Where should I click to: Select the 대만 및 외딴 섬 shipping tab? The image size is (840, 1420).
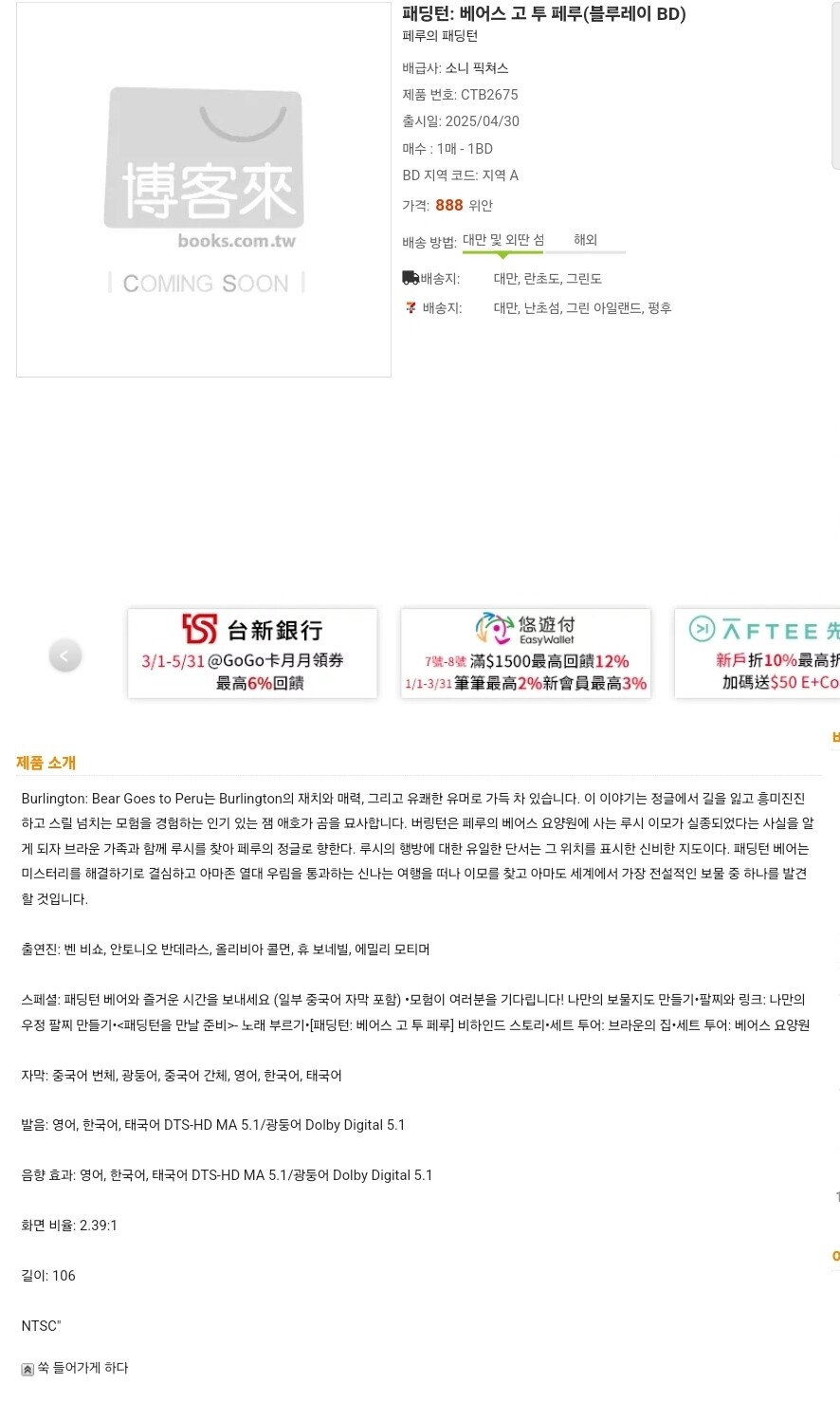[x=503, y=240]
